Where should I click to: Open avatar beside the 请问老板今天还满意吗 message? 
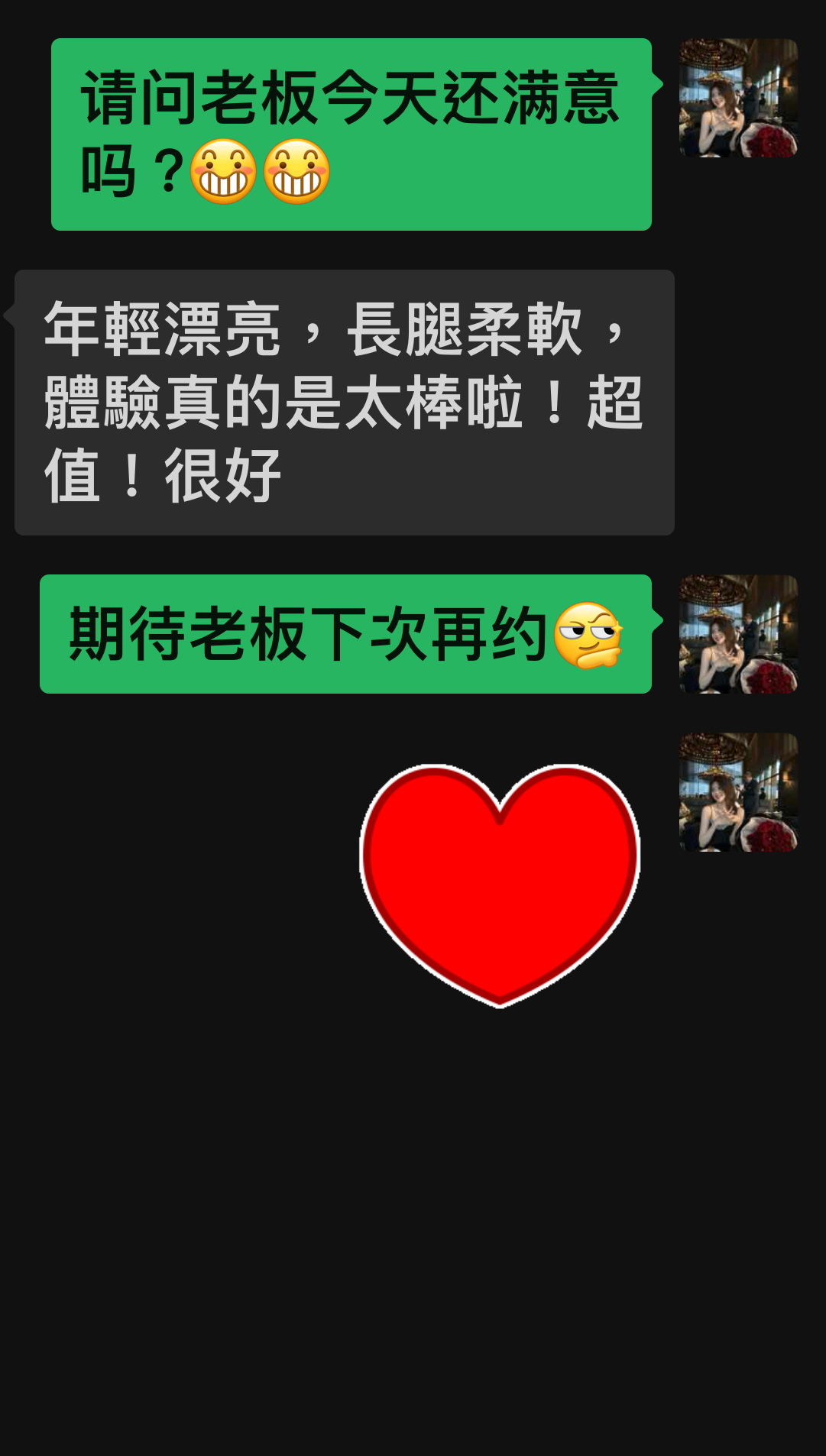tap(739, 98)
